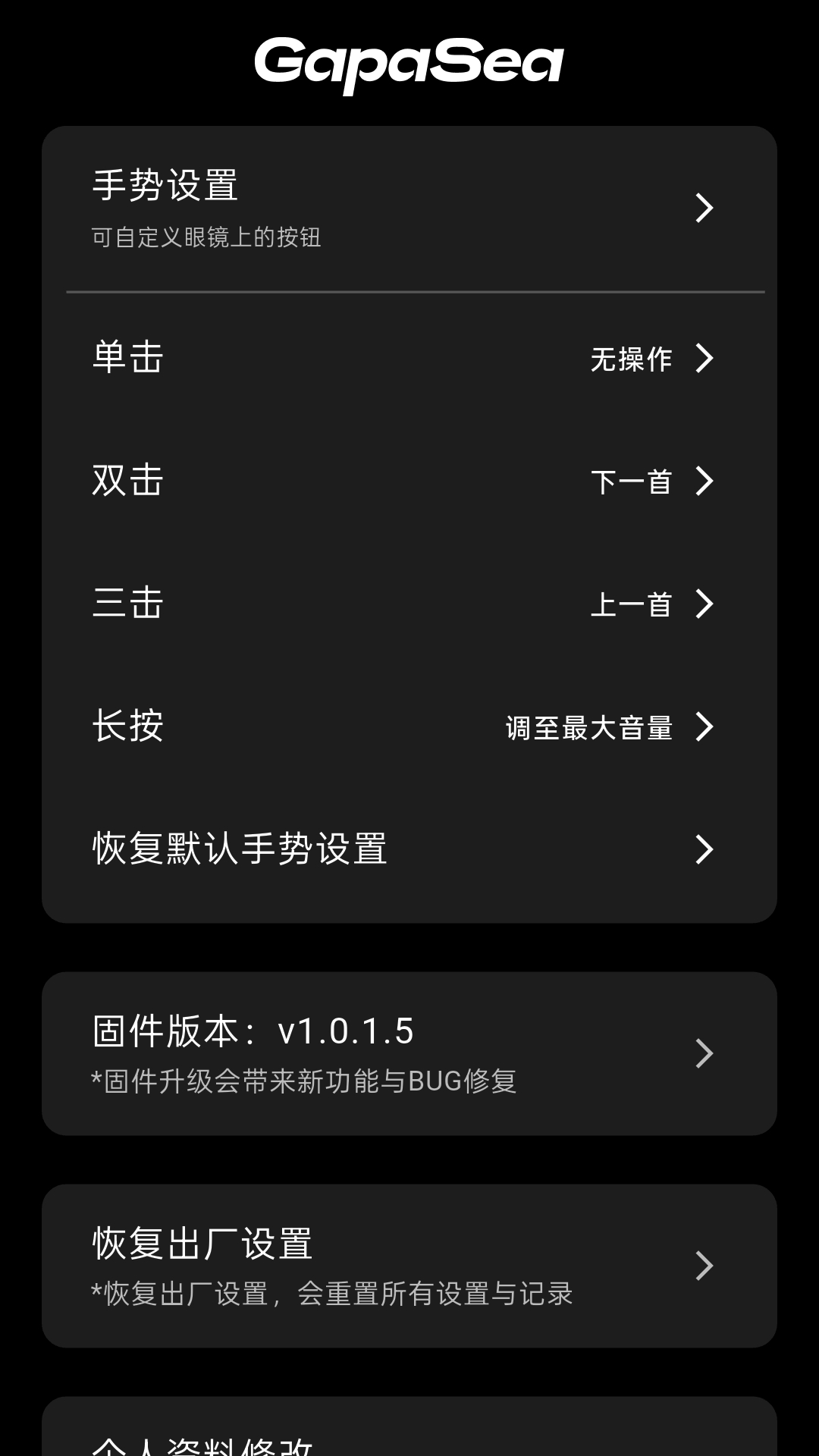Expand the factory reset row chevron
Viewport: 819px width, 1456px height.
704,1265
